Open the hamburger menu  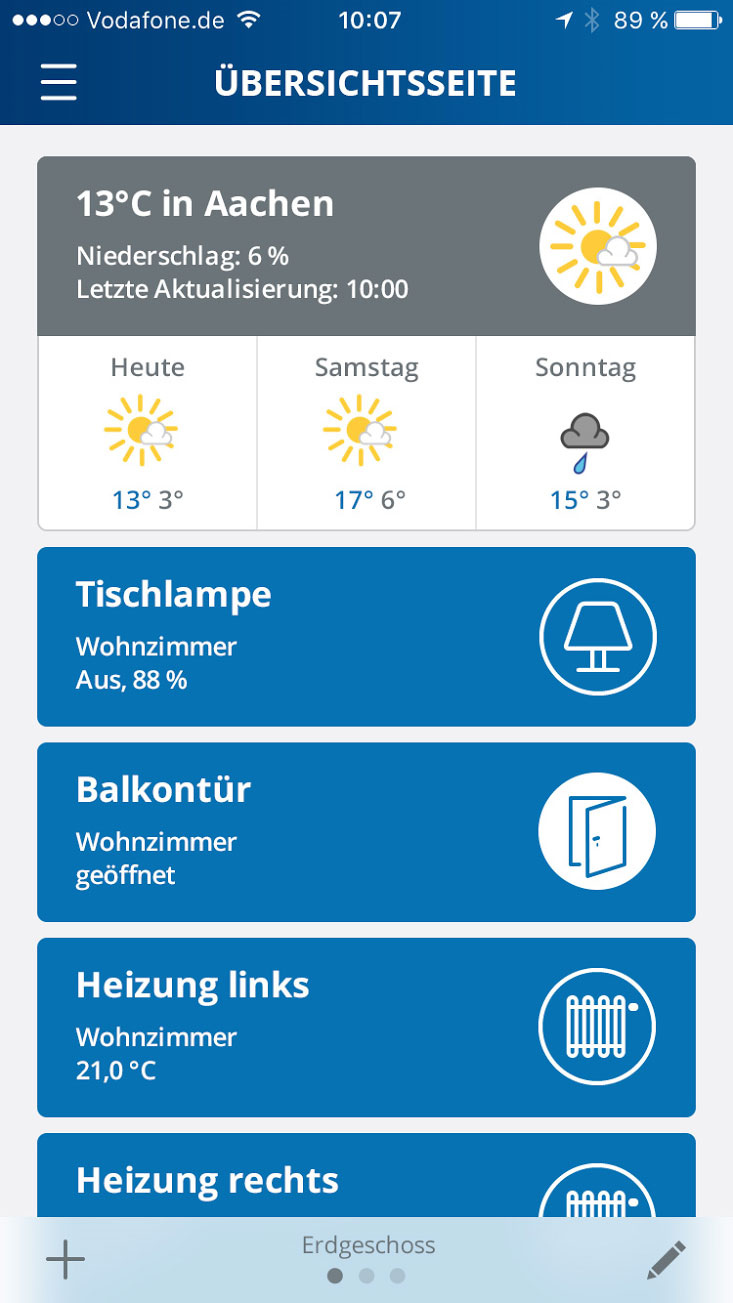(x=59, y=82)
